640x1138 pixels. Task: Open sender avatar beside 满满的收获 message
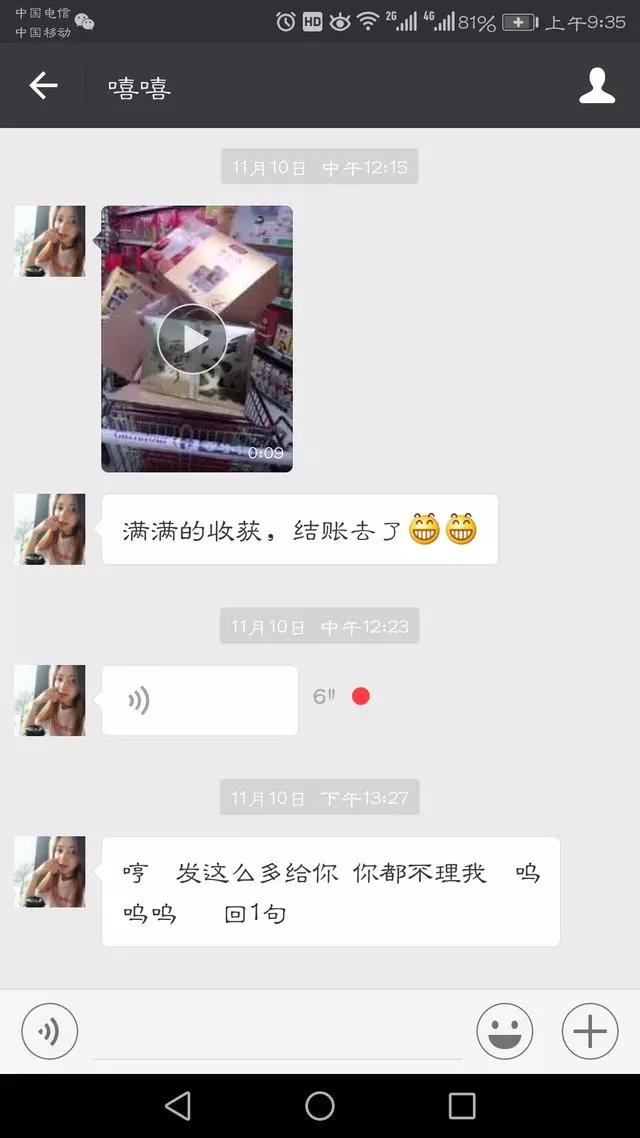coord(50,529)
